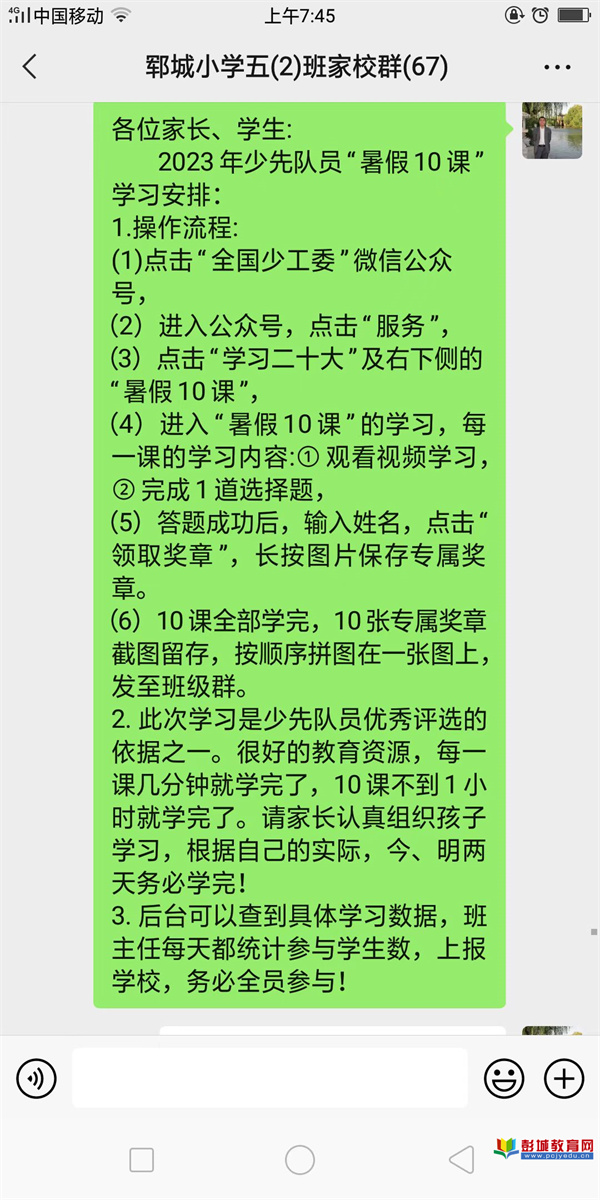Image resolution: width=600 pixels, height=1200 pixels.
Task: Open the emoji picker
Action: tap(504, 1078)
